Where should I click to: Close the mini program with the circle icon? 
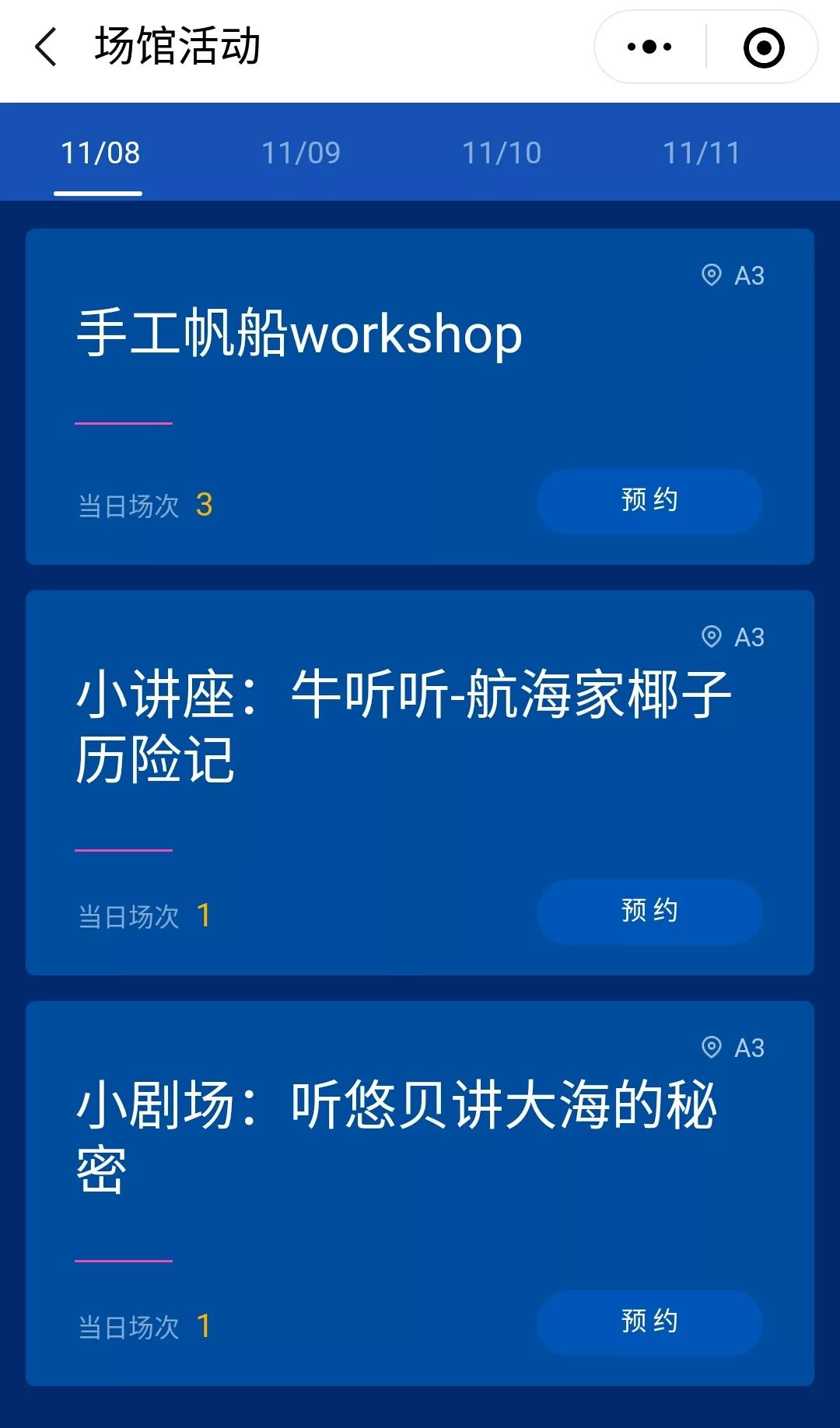tap(763, 47)
